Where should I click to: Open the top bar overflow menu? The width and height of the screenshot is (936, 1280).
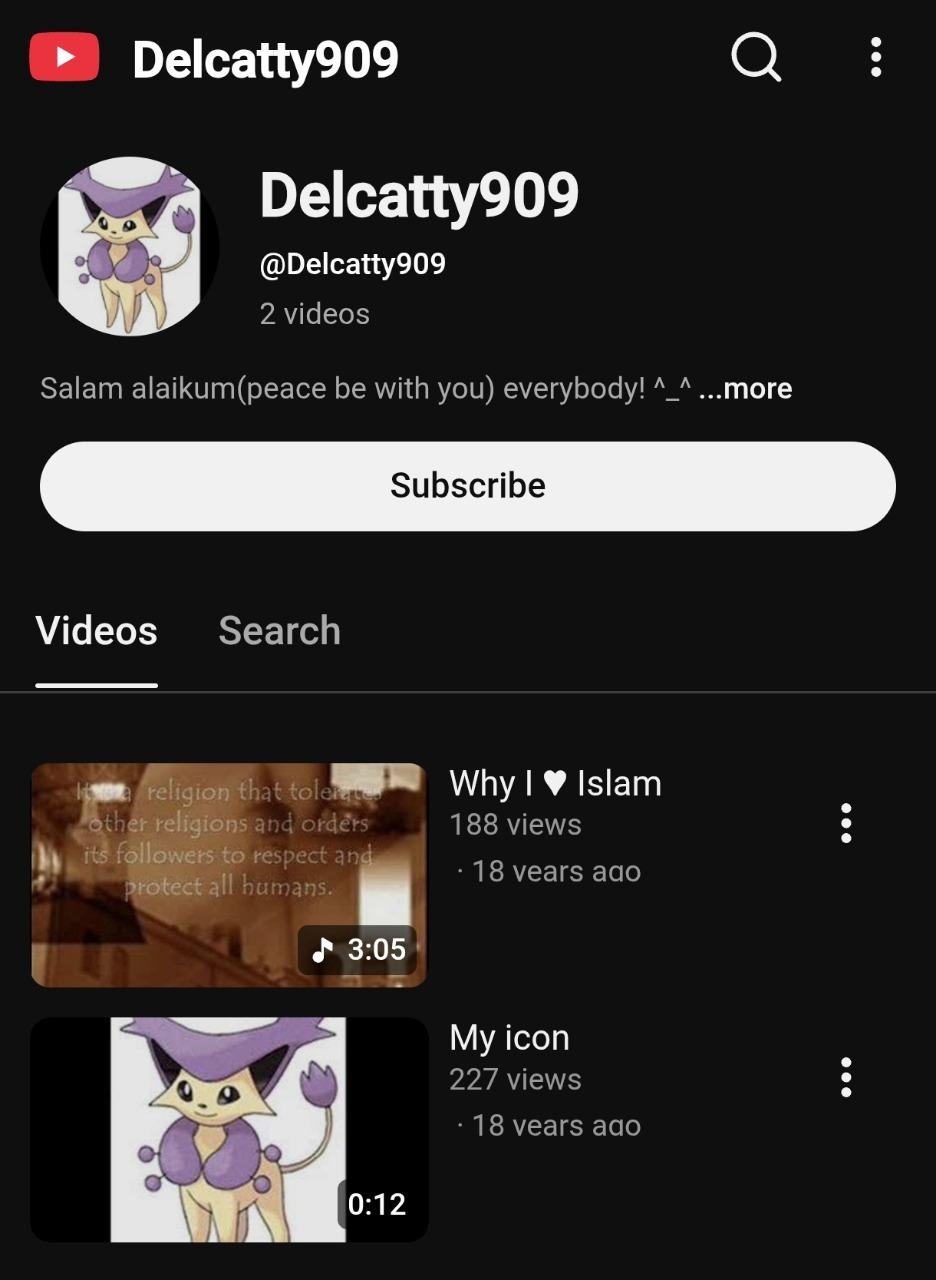(875, 57)
